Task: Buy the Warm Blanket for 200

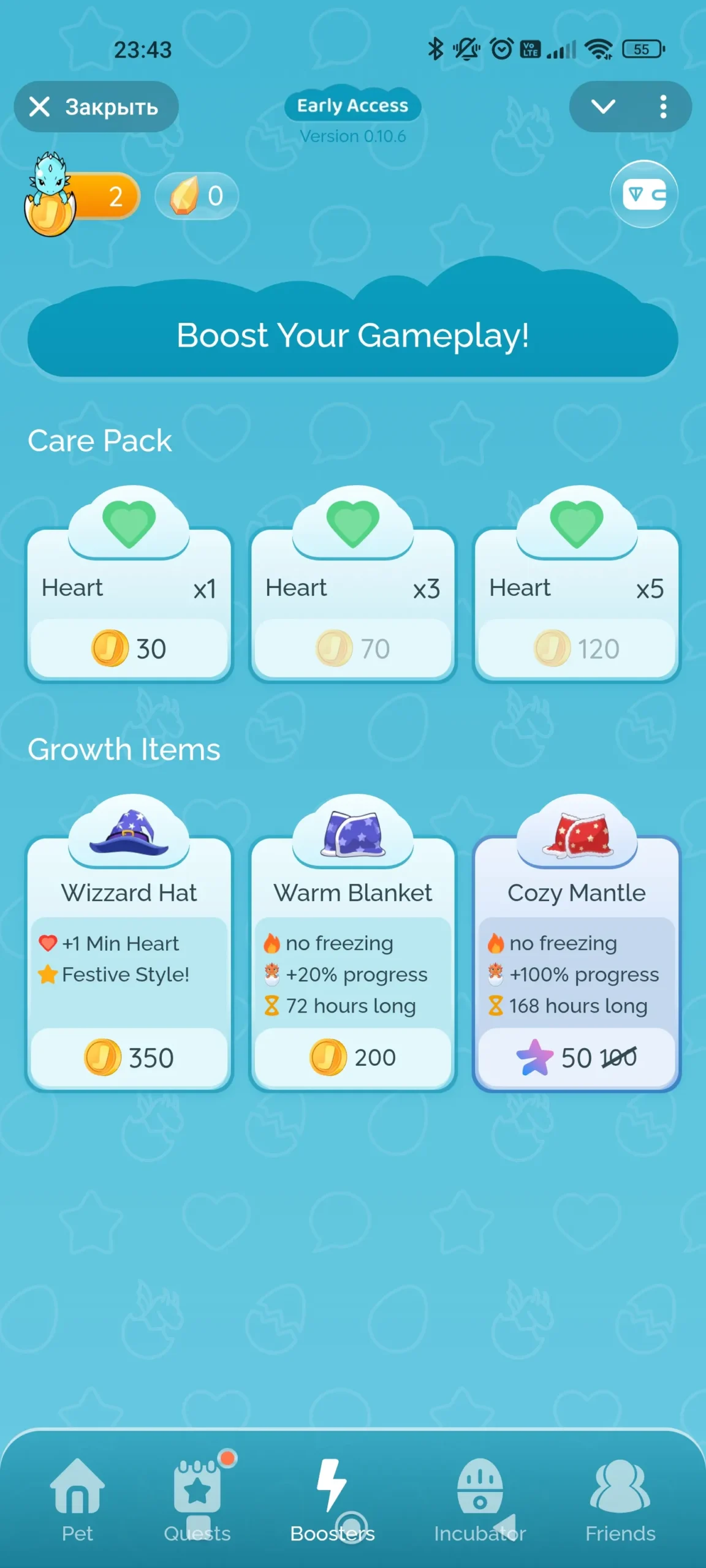Action: (x=353, y=1058)
